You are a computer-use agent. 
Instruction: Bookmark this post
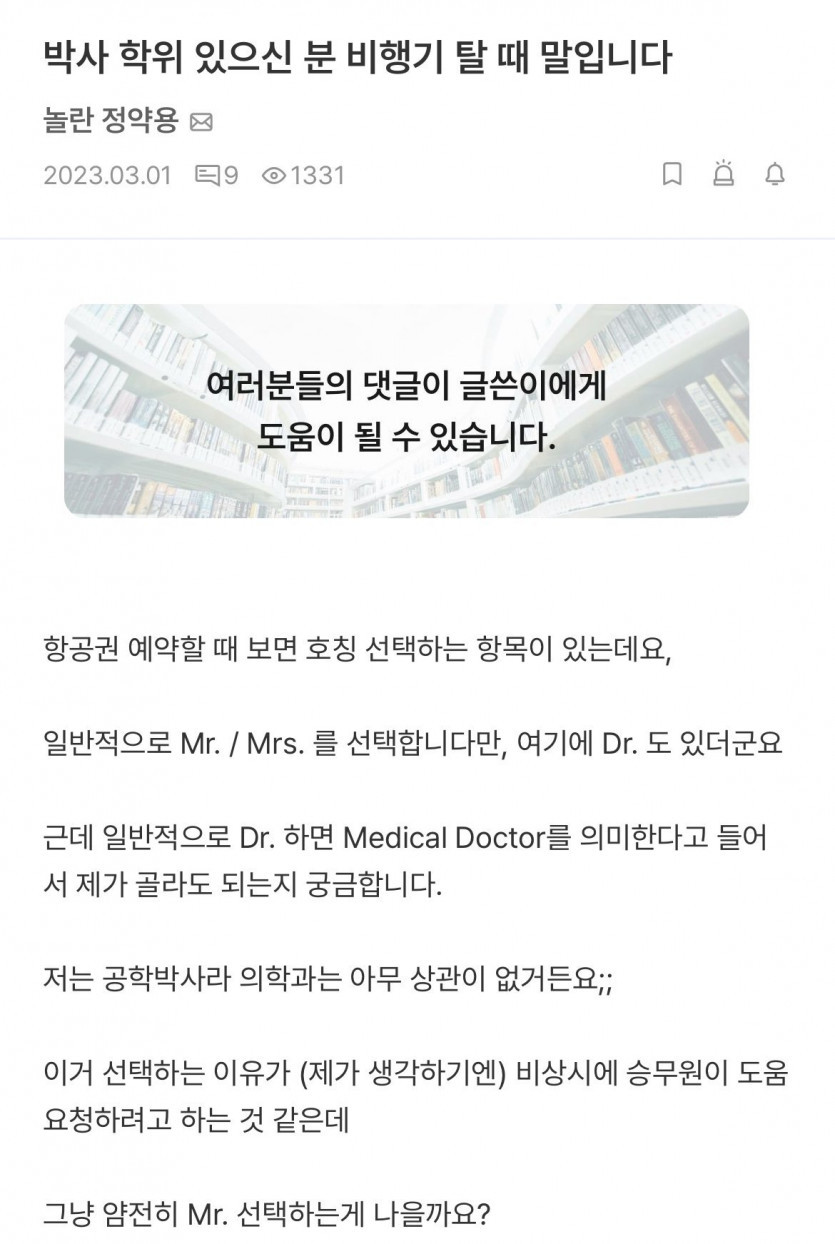click(x=672, y=175)
